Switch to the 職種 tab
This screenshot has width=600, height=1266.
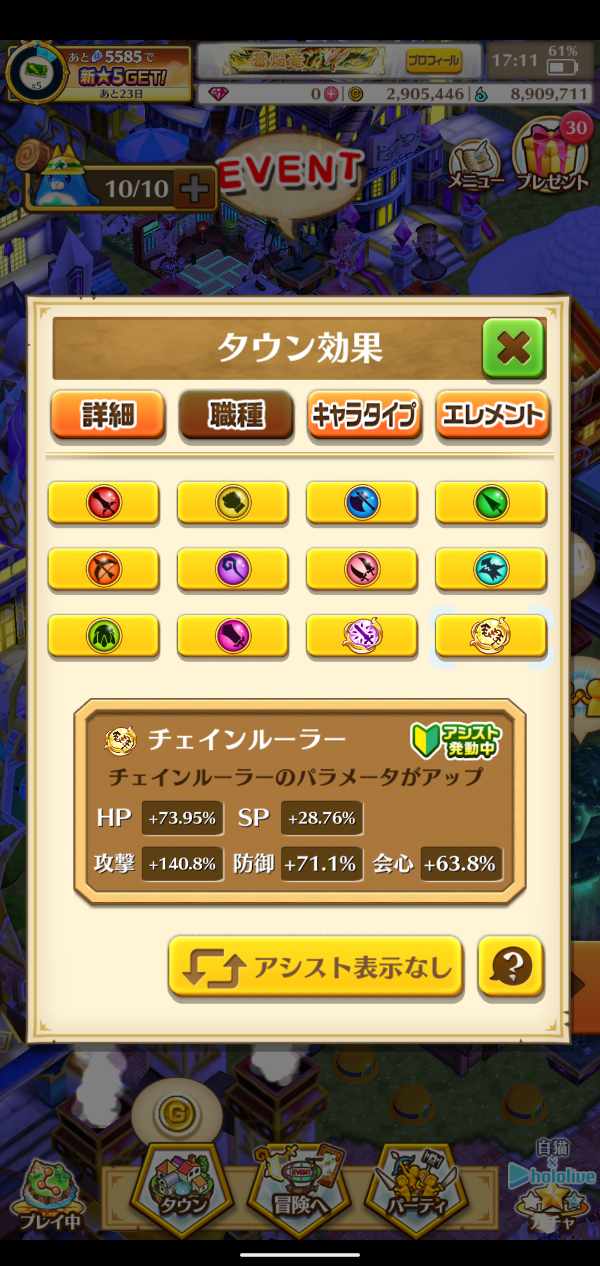pos(236,413)
